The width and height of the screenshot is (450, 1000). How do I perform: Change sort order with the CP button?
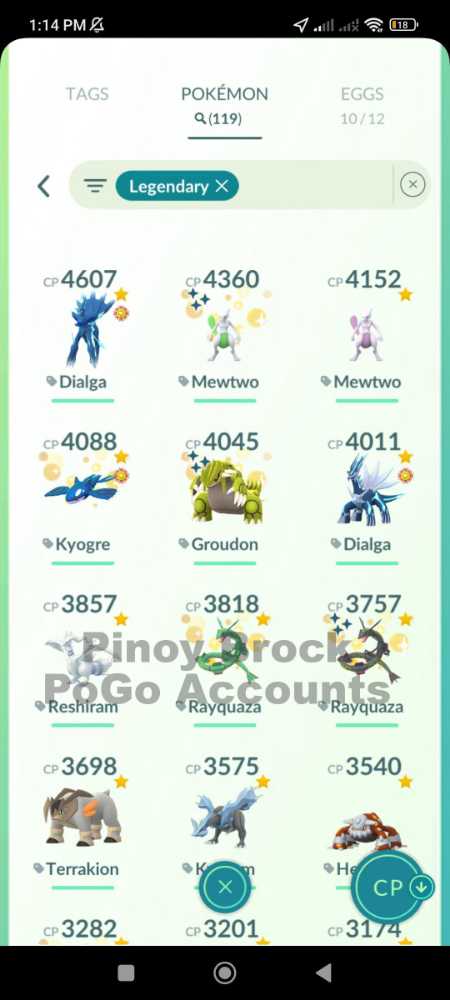pos(393,887)
